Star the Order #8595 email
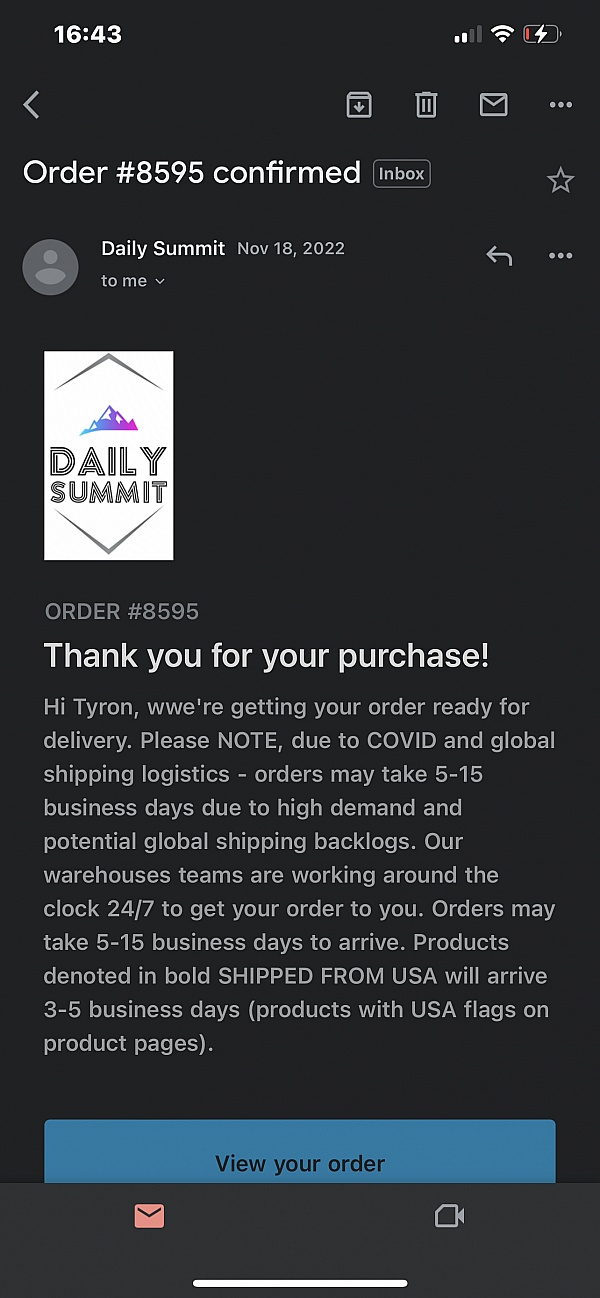 coord(561,180)
